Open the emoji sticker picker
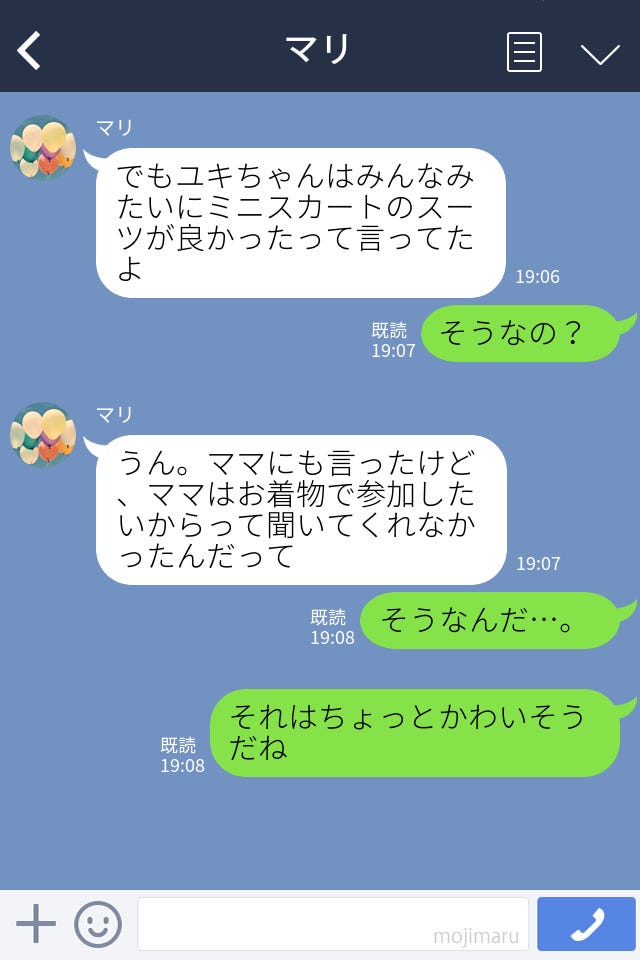Viewport: 640px width, 960px height. coord(98,924)
